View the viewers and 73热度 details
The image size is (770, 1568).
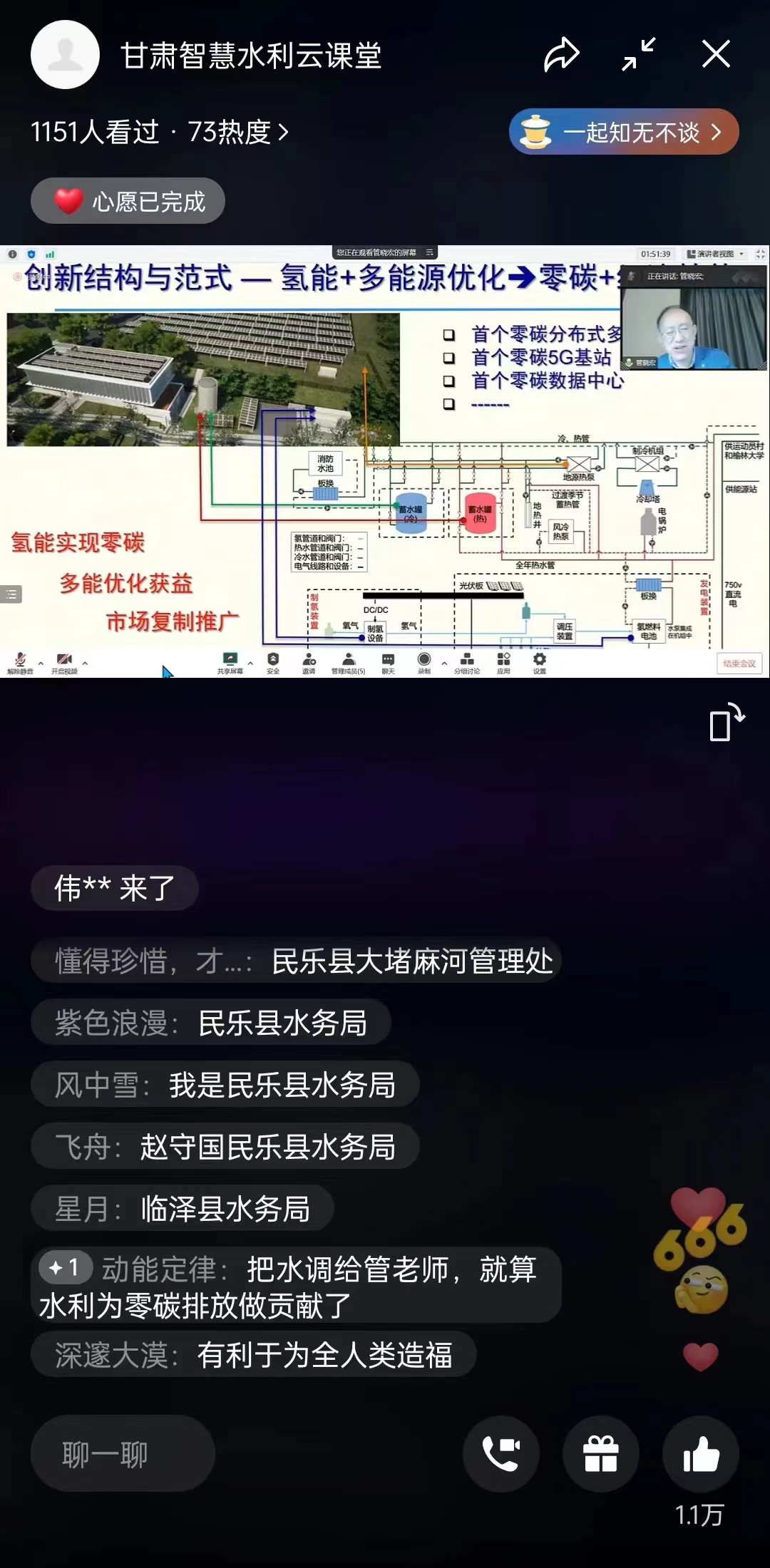coord(160,132)
